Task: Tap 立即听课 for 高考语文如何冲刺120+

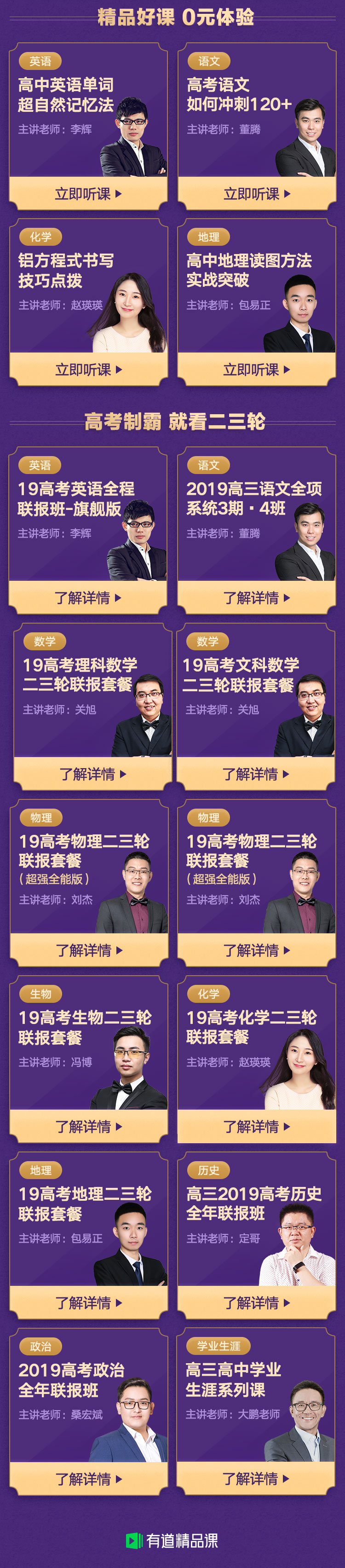Action: (256, 194)
